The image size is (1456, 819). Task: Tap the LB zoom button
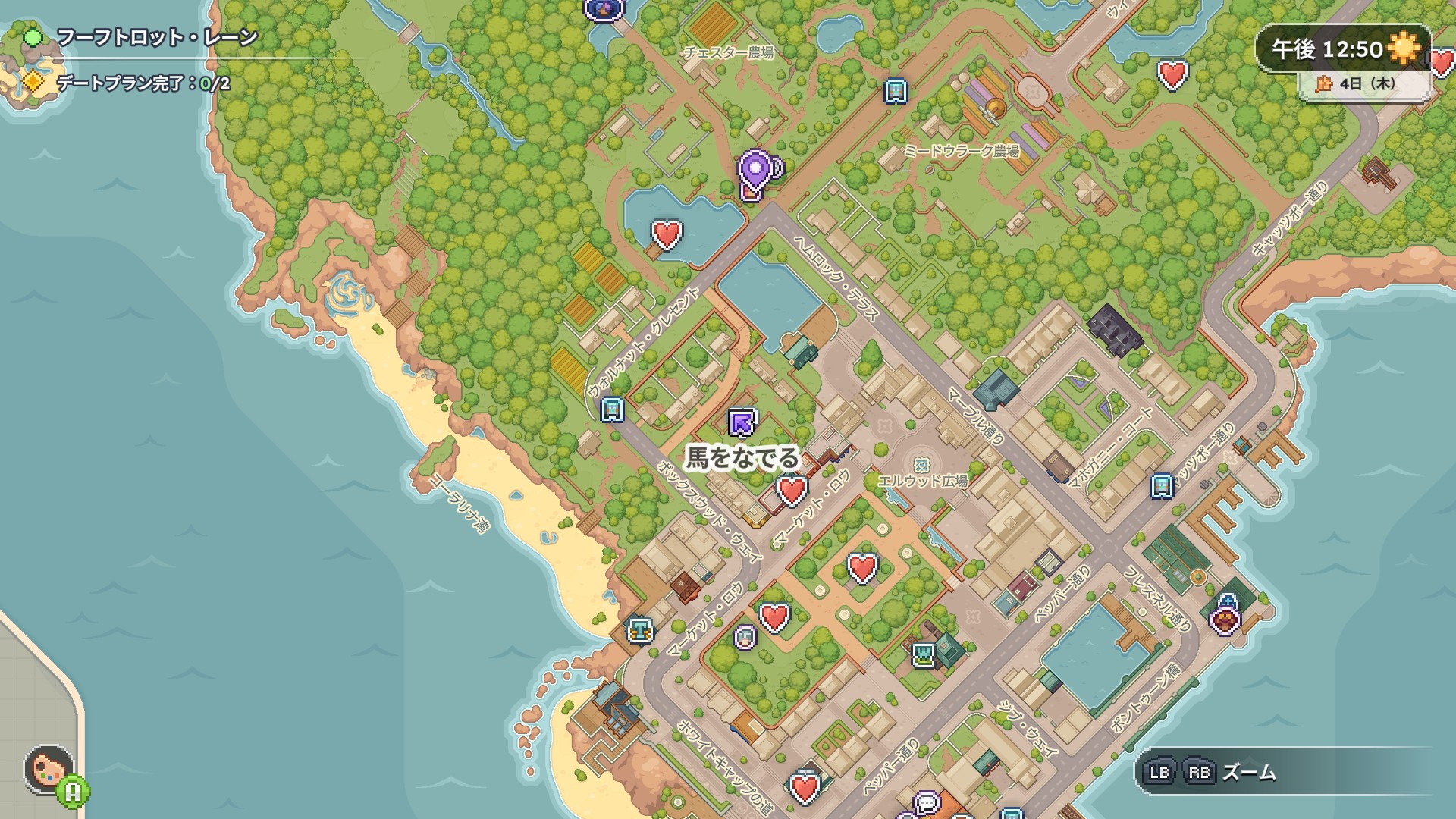point(1159,772)
